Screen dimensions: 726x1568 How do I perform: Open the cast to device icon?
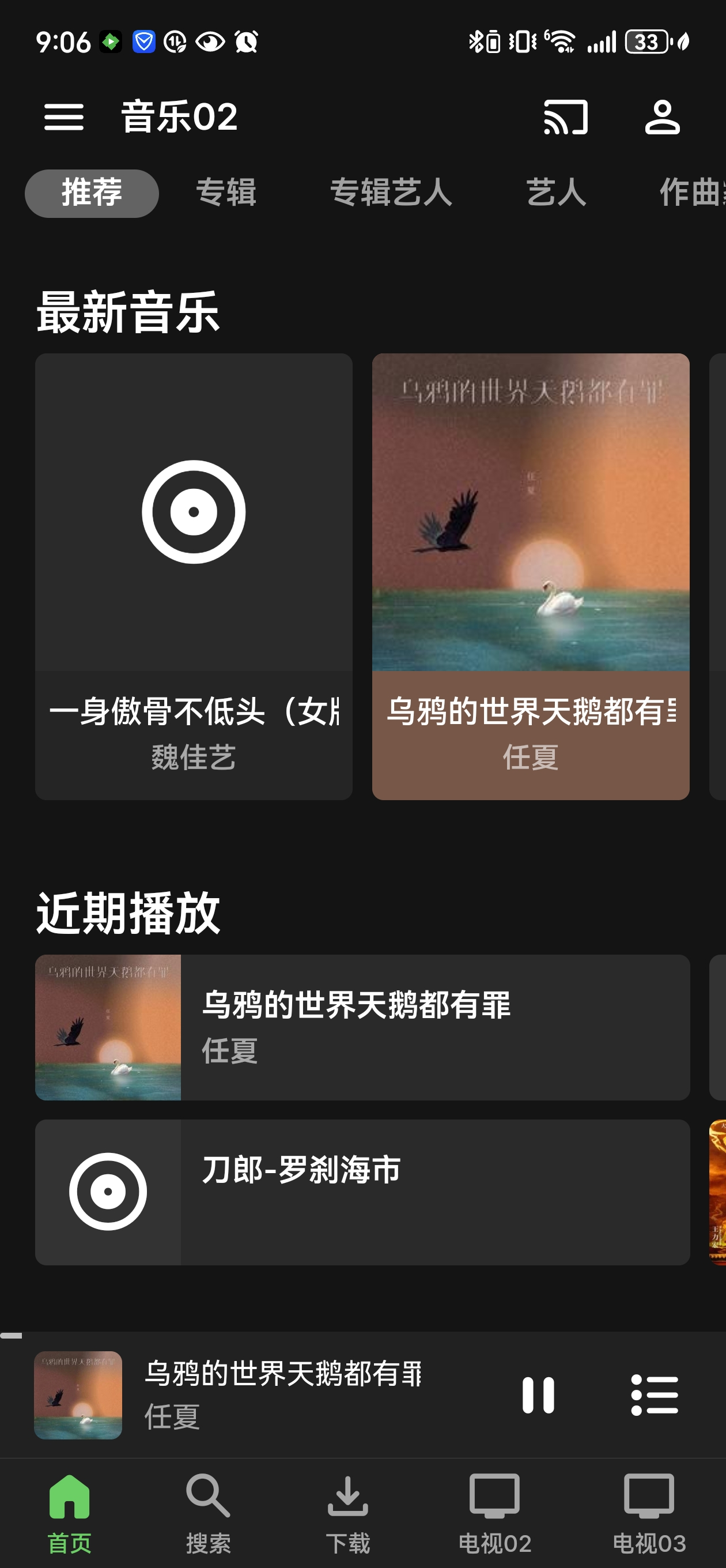coord(565,117)
